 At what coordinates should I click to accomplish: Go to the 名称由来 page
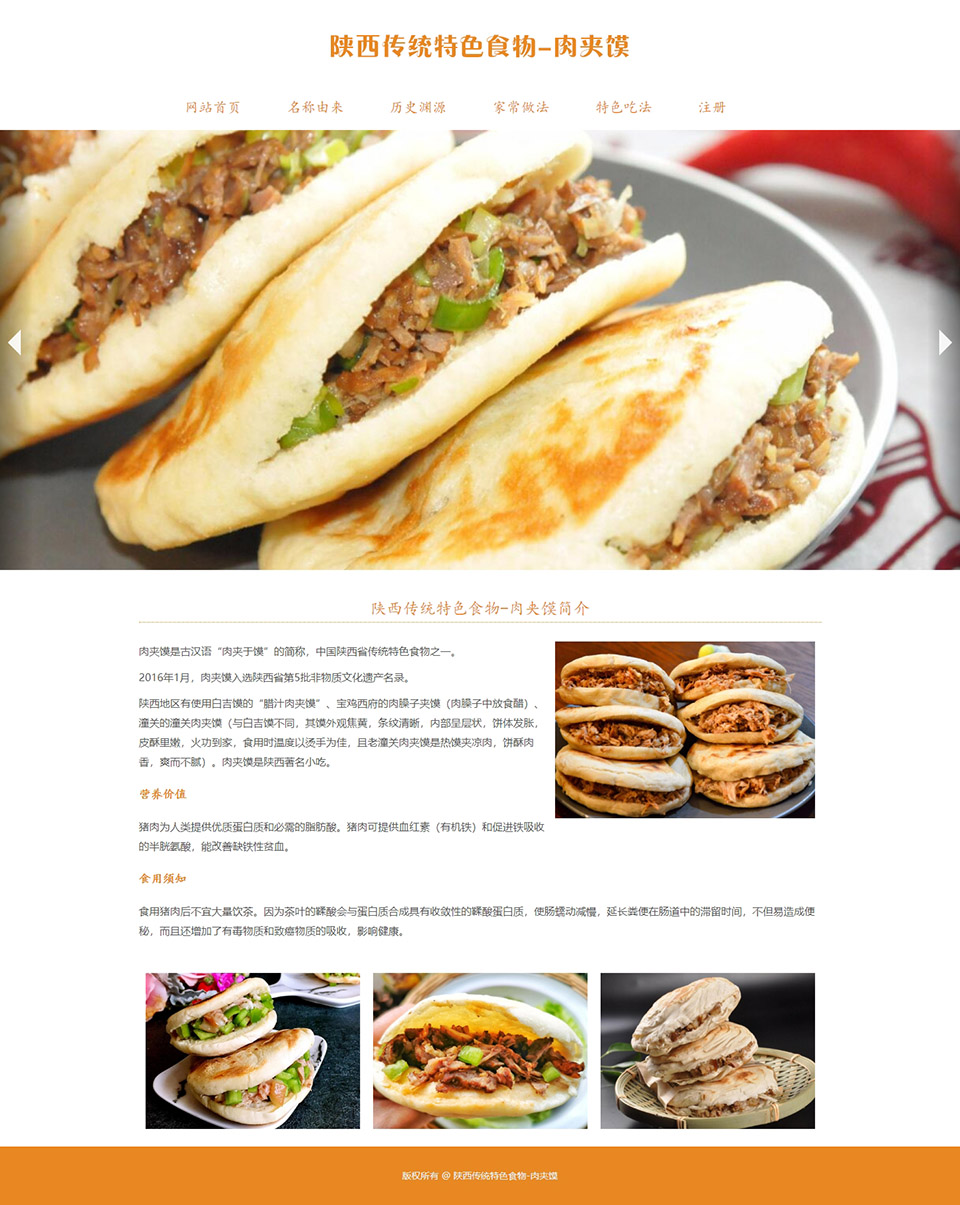(316, 107)
